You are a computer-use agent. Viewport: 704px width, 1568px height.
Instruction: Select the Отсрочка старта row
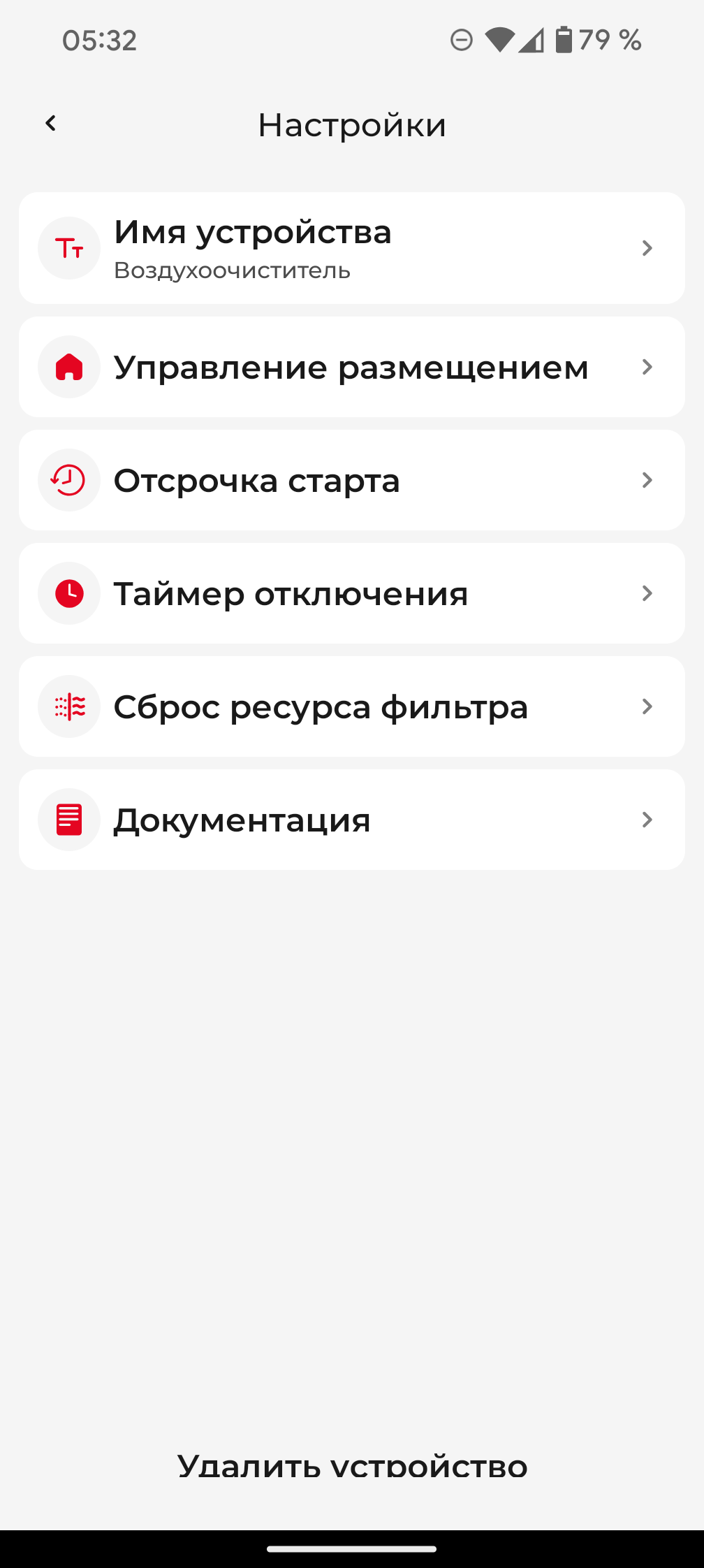click(351, 480)
